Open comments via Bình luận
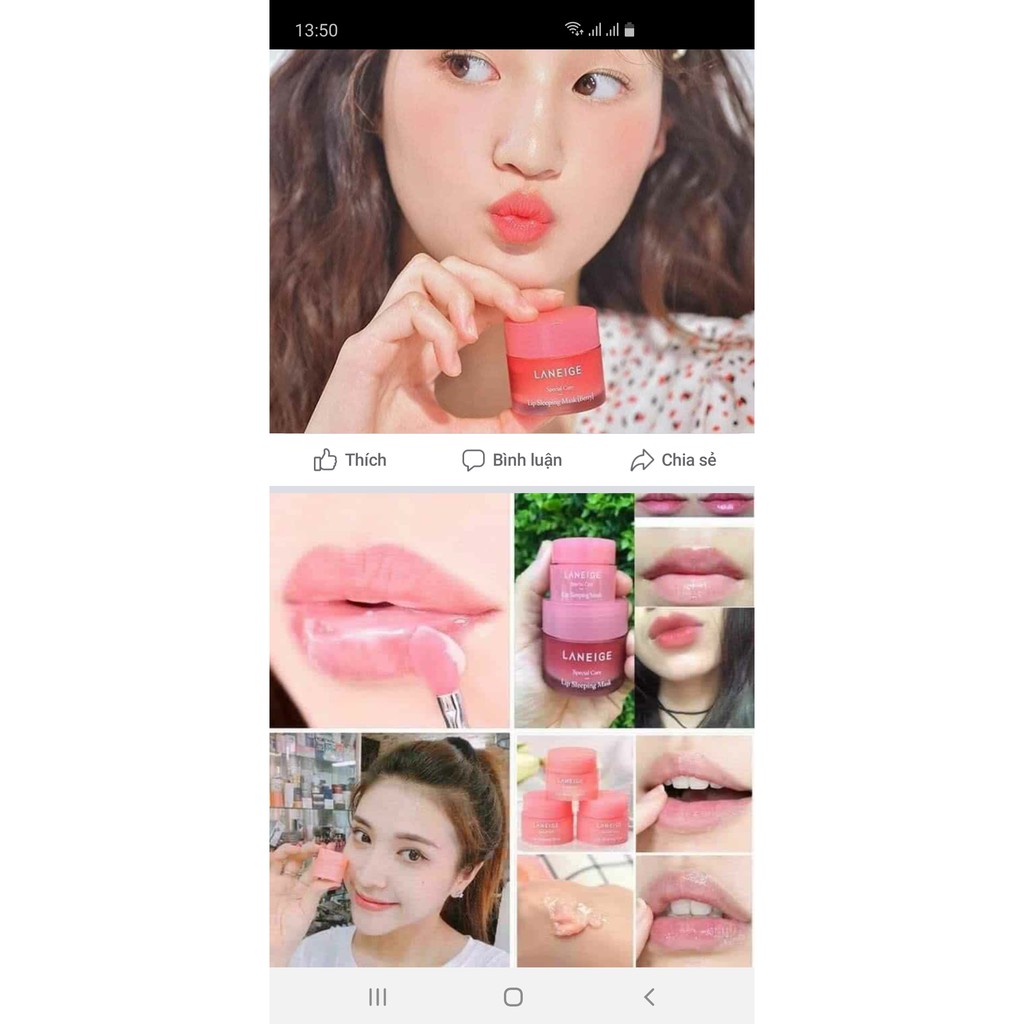The height and width of the screenshot is (1024, 1024). pyautogui.click(x=512, y=460)
